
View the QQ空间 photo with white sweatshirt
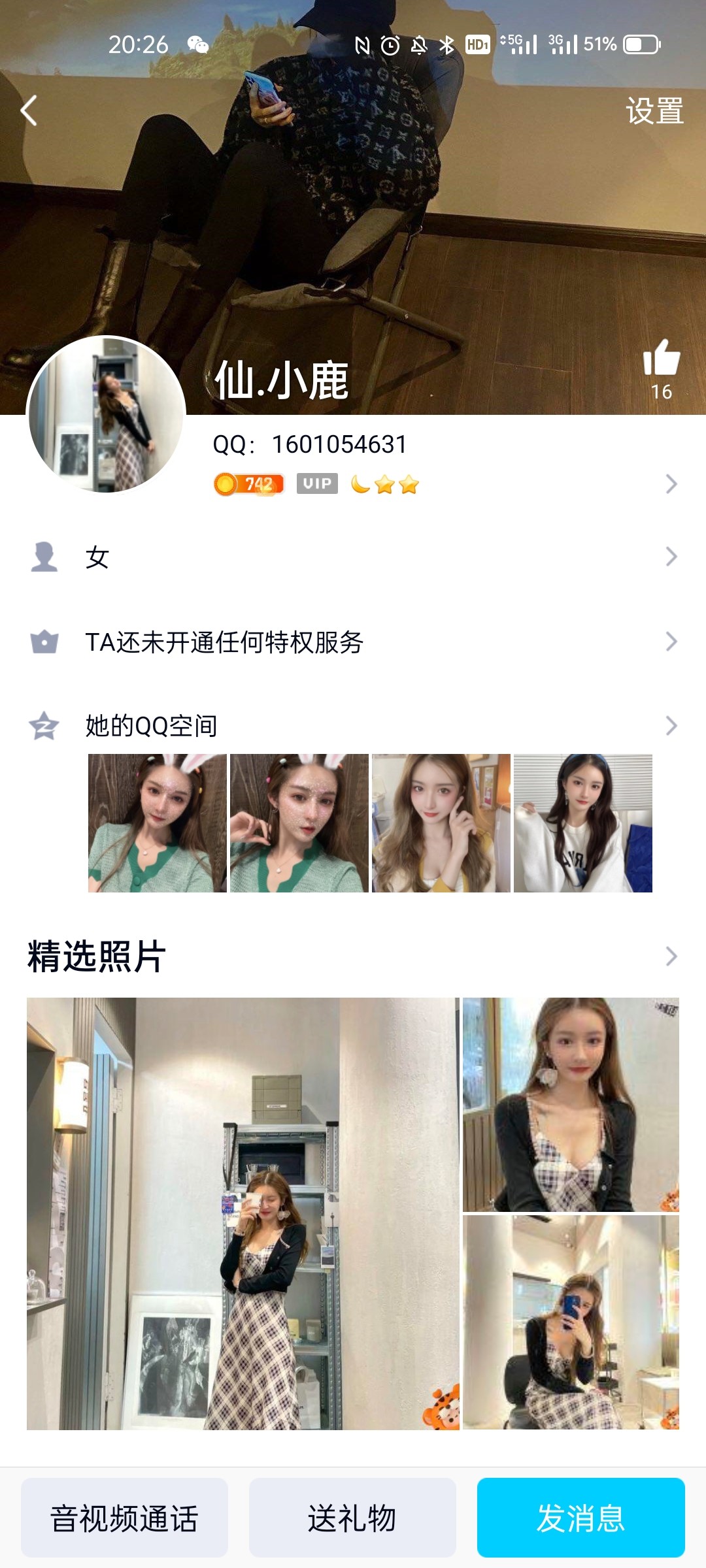tap(583, 823)
